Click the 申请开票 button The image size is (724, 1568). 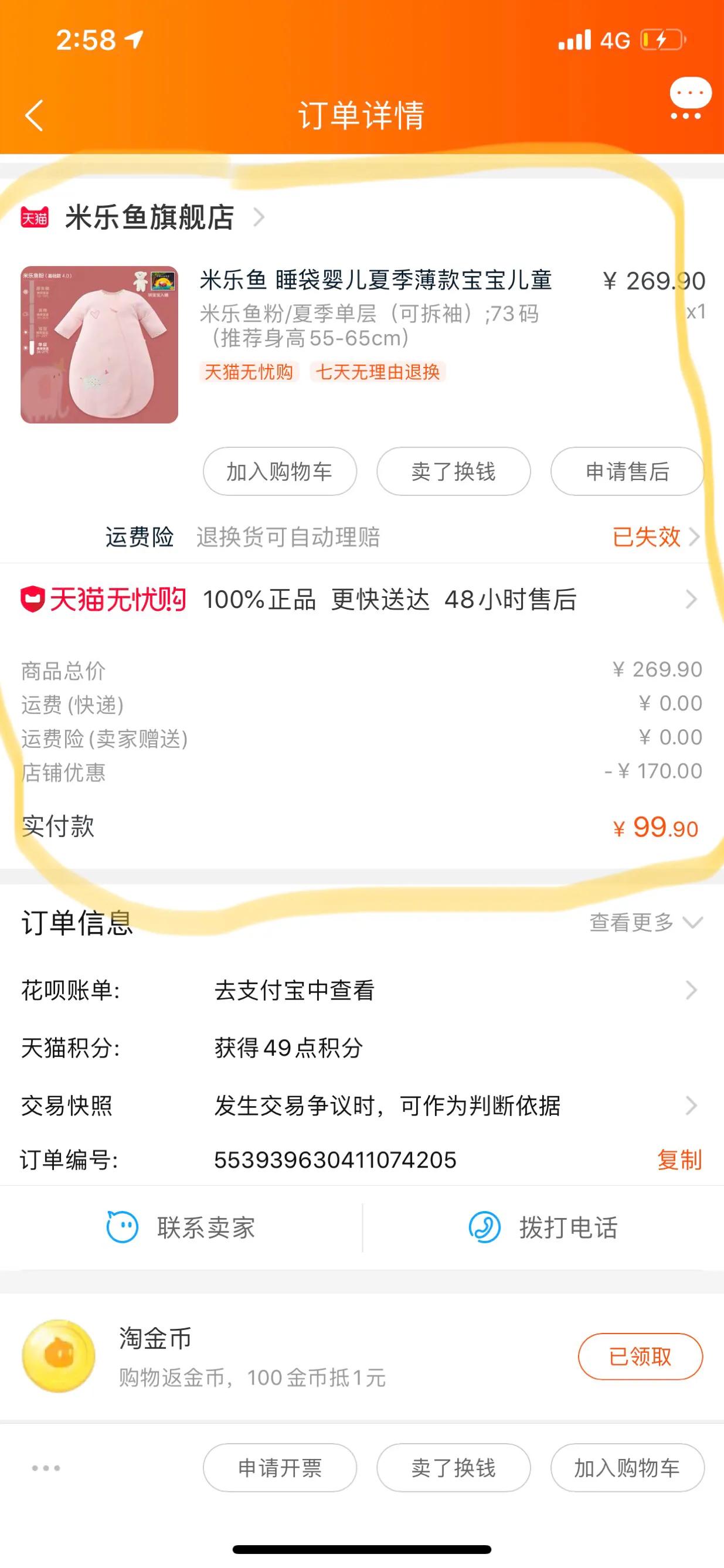(x=280, y=1468)
